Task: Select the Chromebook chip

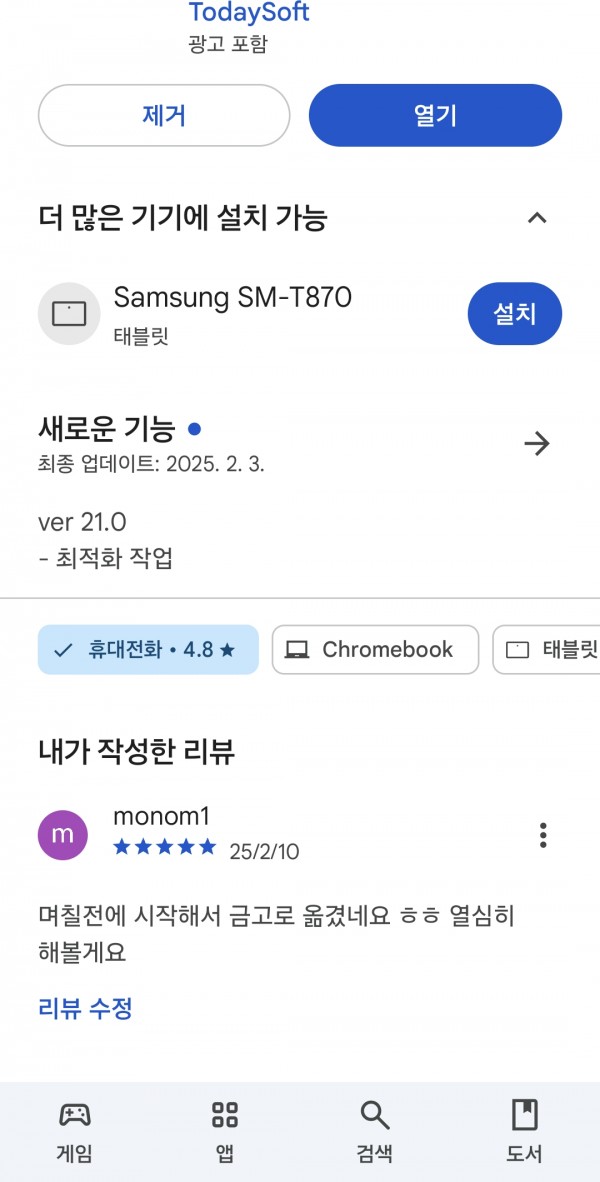Action: [x=375, y=650]
